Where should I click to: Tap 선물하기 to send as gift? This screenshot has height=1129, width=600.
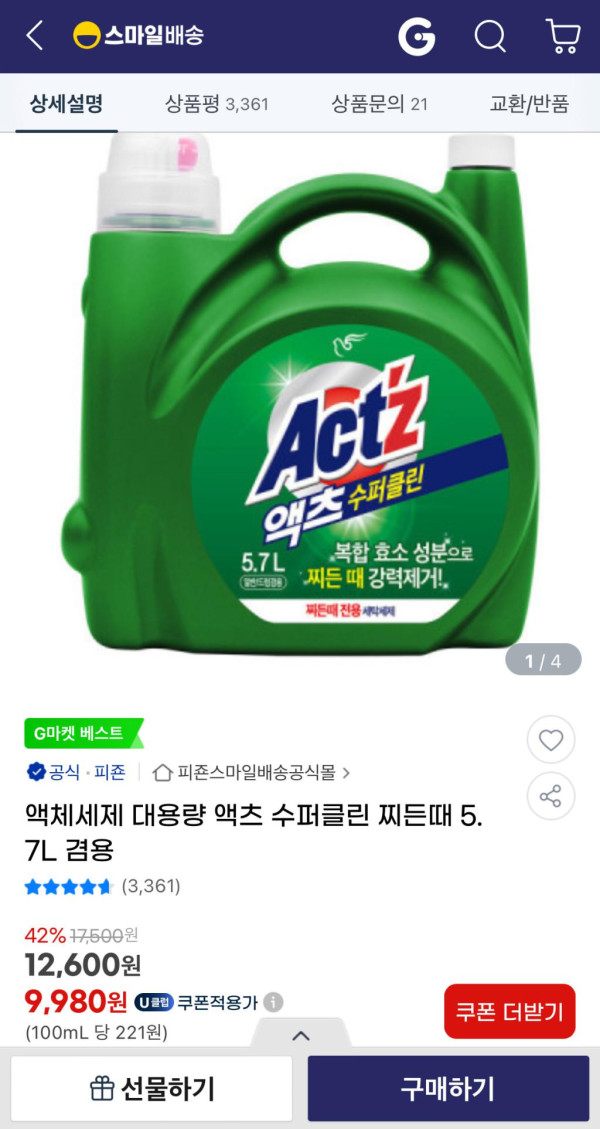152,1088
